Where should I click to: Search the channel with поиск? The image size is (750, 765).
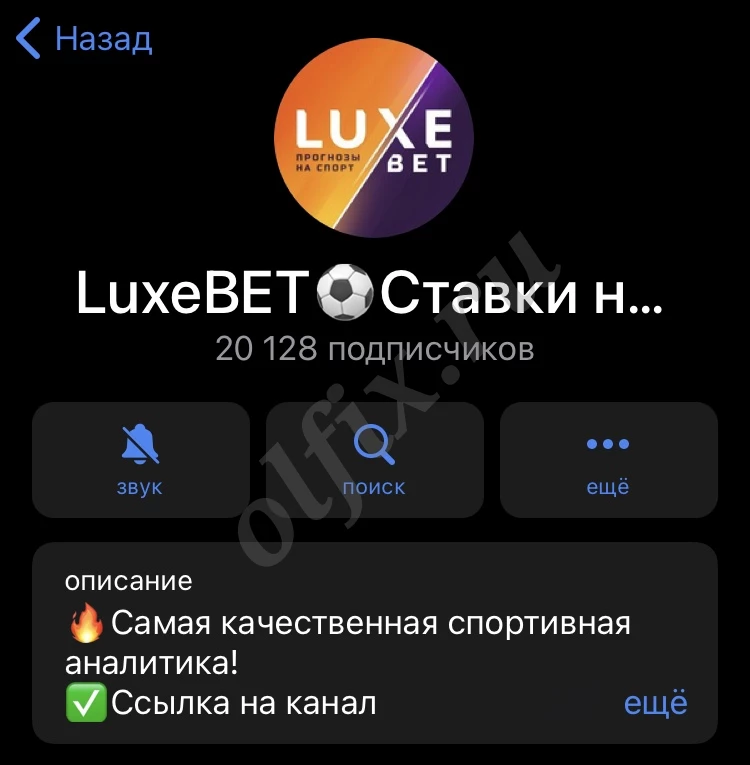point(374,460)
